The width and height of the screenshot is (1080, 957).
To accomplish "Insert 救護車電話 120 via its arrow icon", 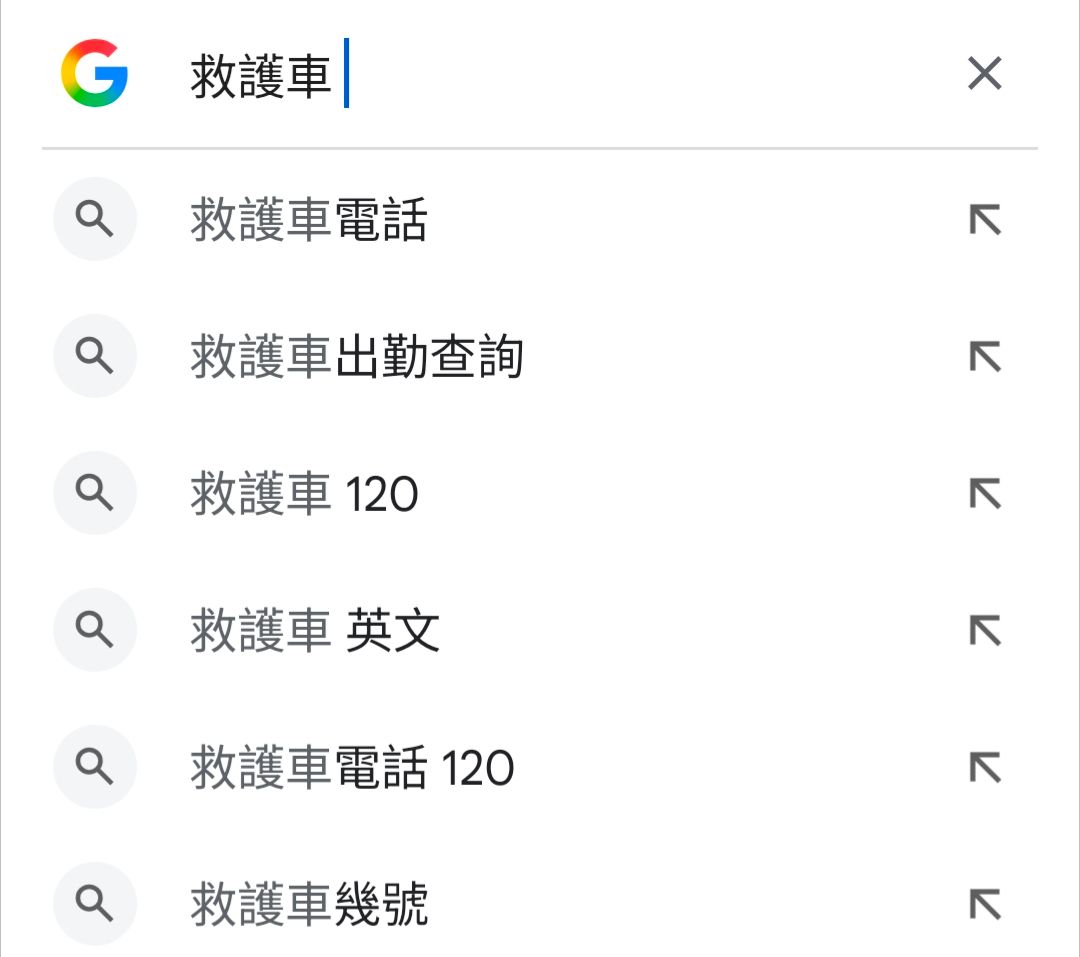I will 985,768.
